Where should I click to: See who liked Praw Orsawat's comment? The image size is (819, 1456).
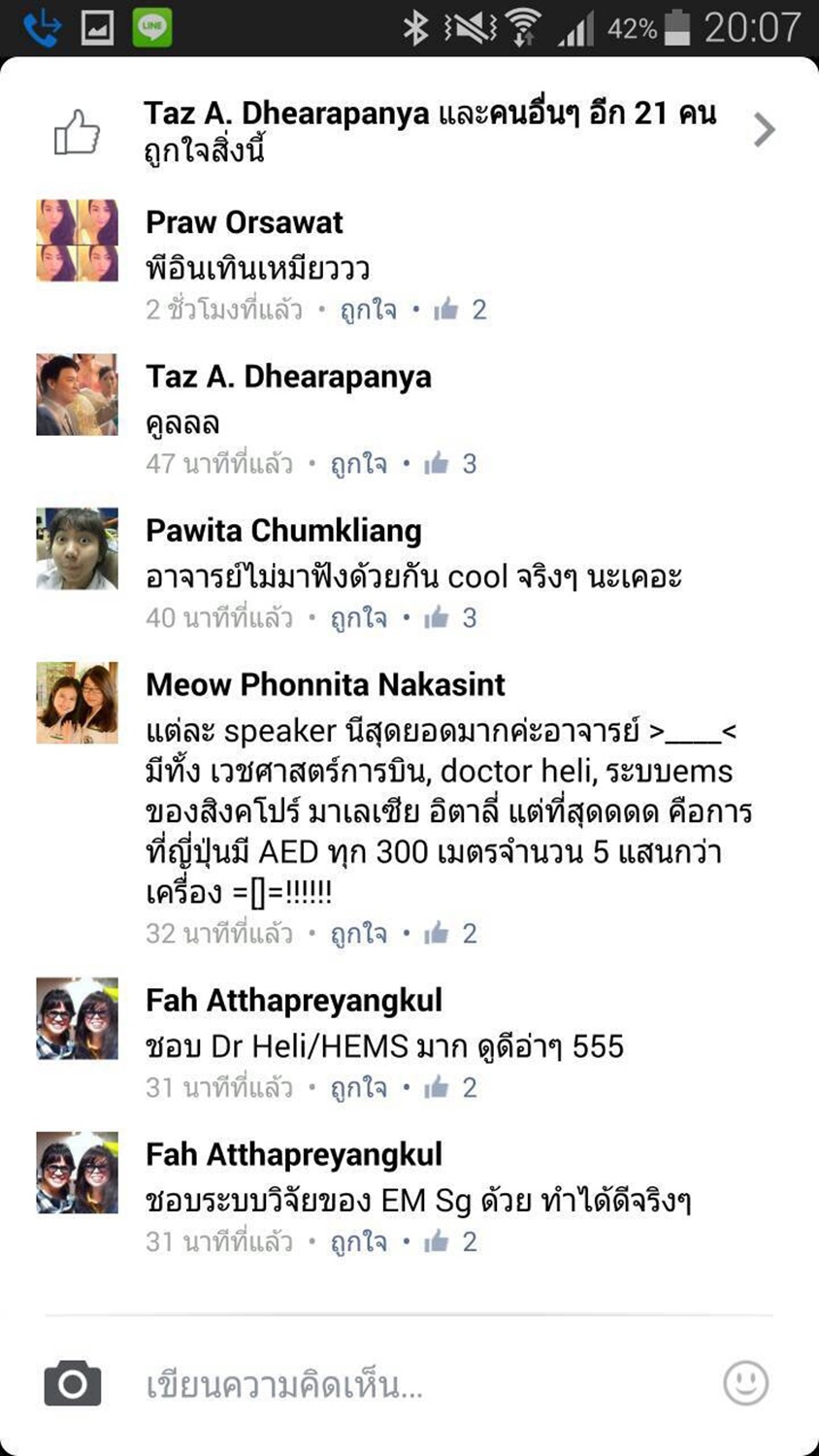[460, 310]
